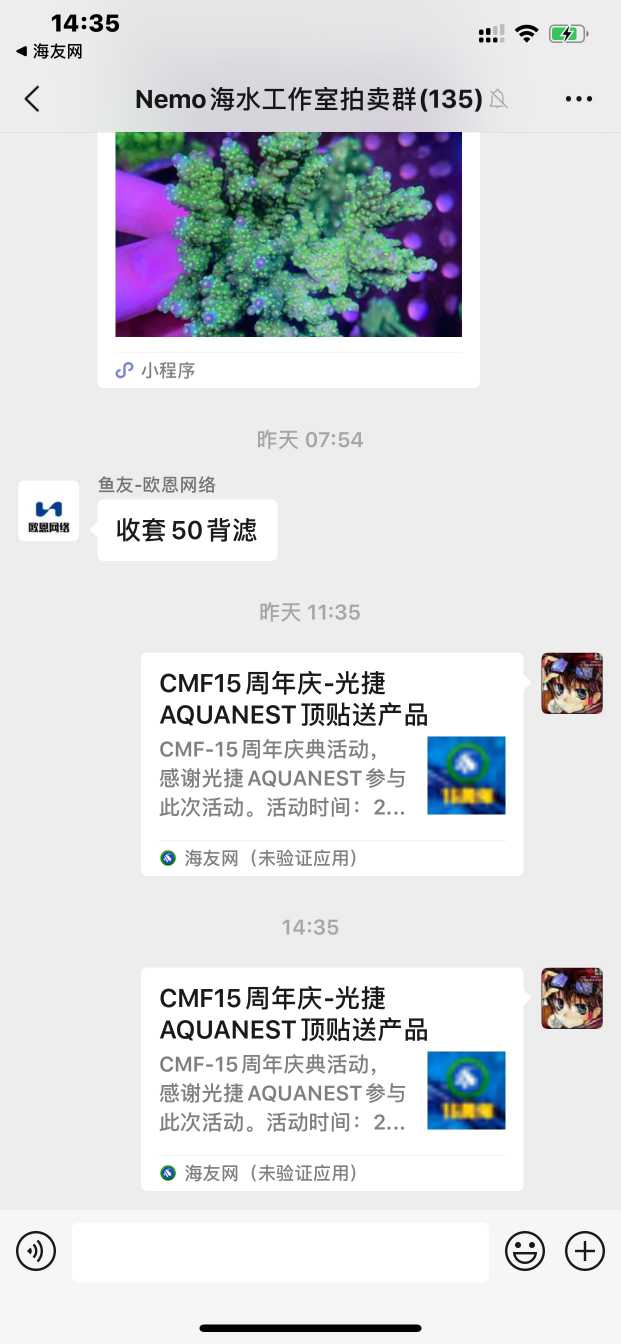Tap the sender avatar beside the 14:35 message

coord(572,998)
